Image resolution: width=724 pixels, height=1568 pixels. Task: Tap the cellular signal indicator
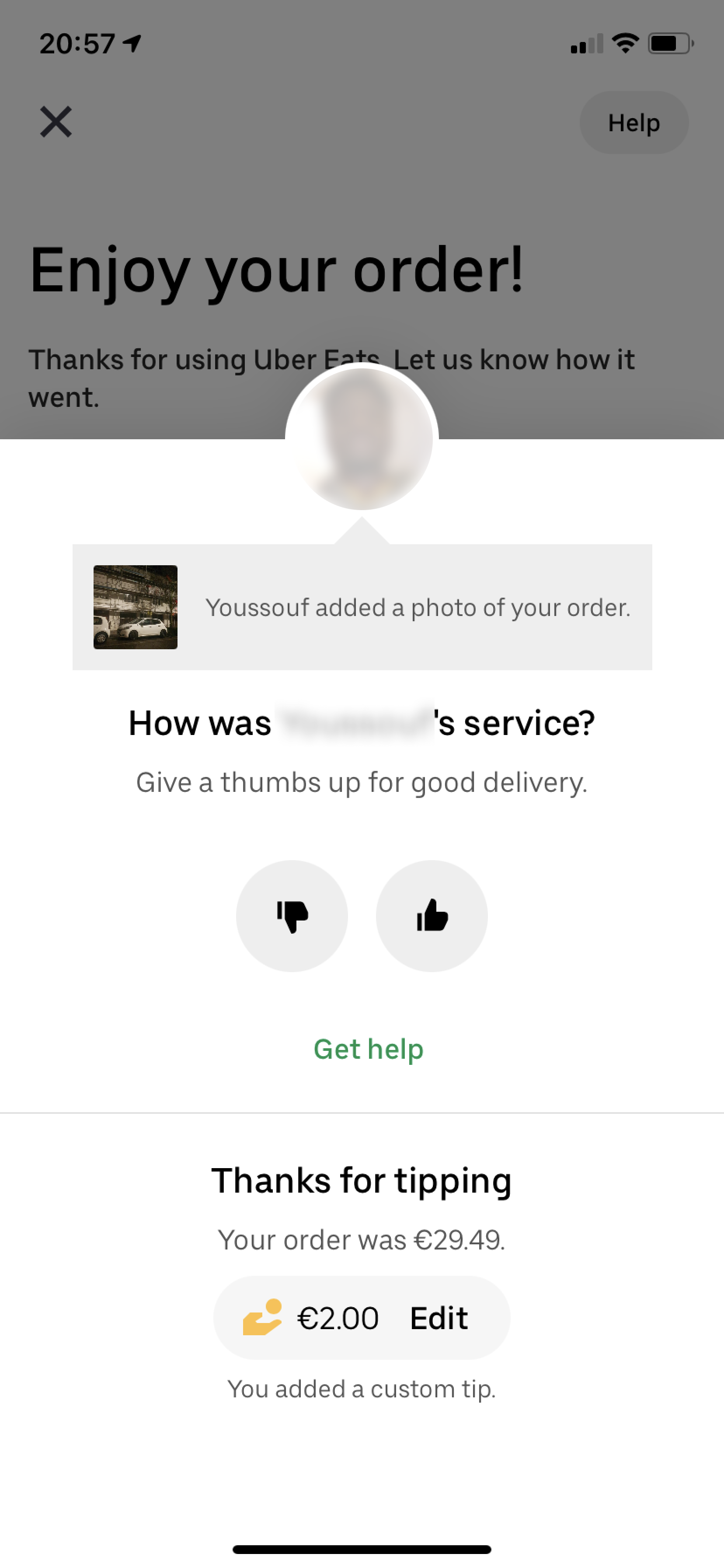click(x=586, y=42)
